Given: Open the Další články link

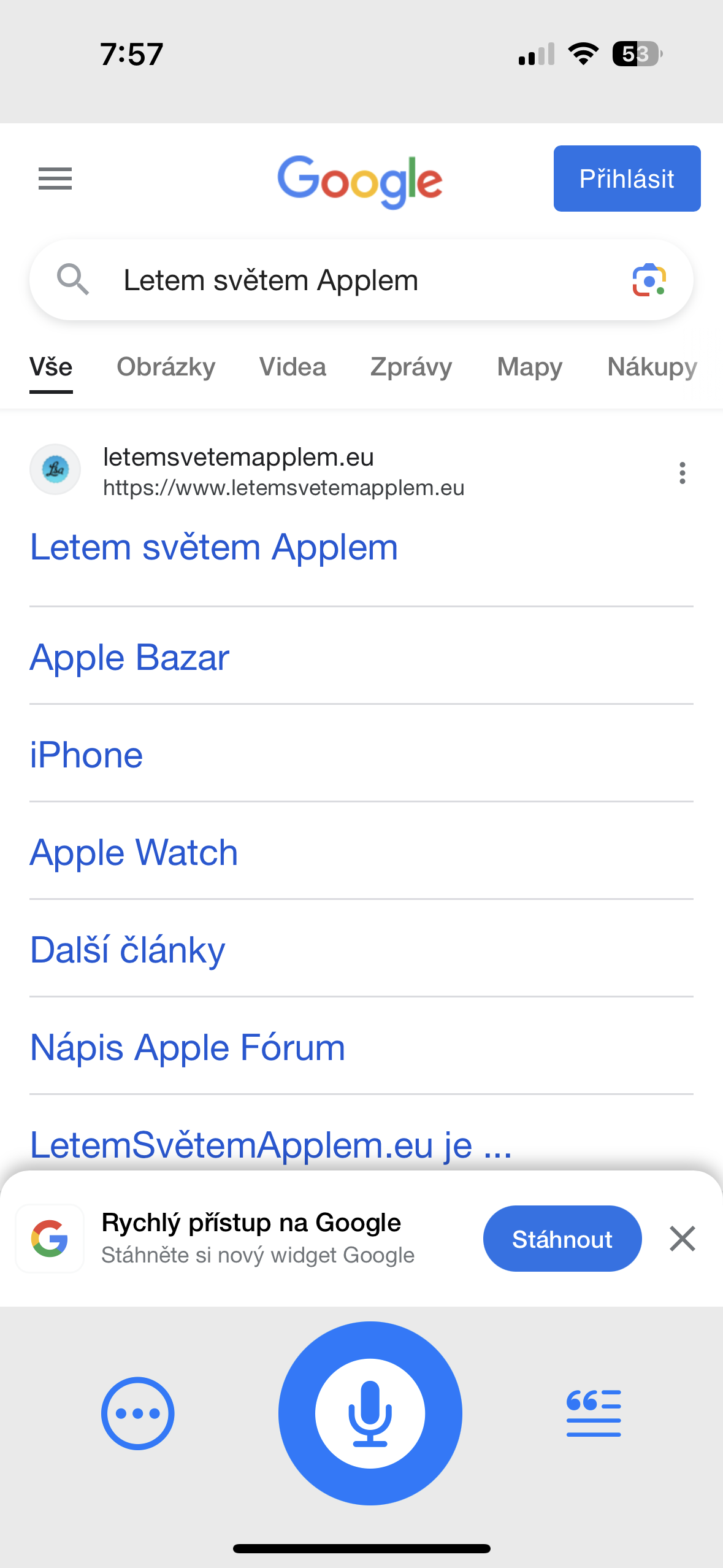Looking at the screenshot, I should (128, 950).
